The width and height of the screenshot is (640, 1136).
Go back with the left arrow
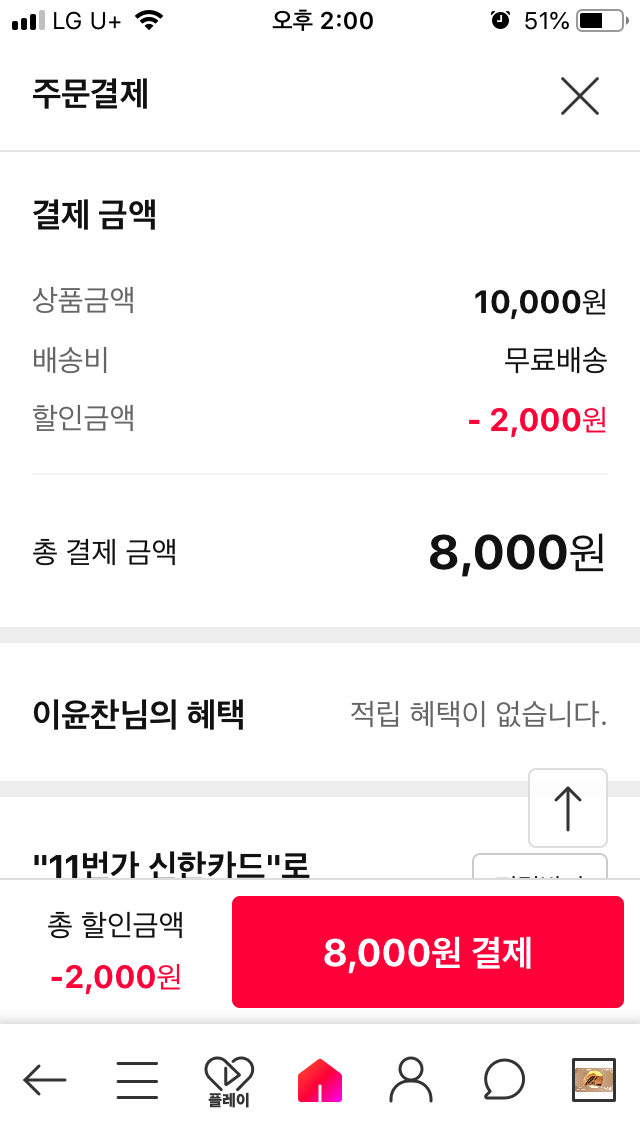(x=45, y=1079)
